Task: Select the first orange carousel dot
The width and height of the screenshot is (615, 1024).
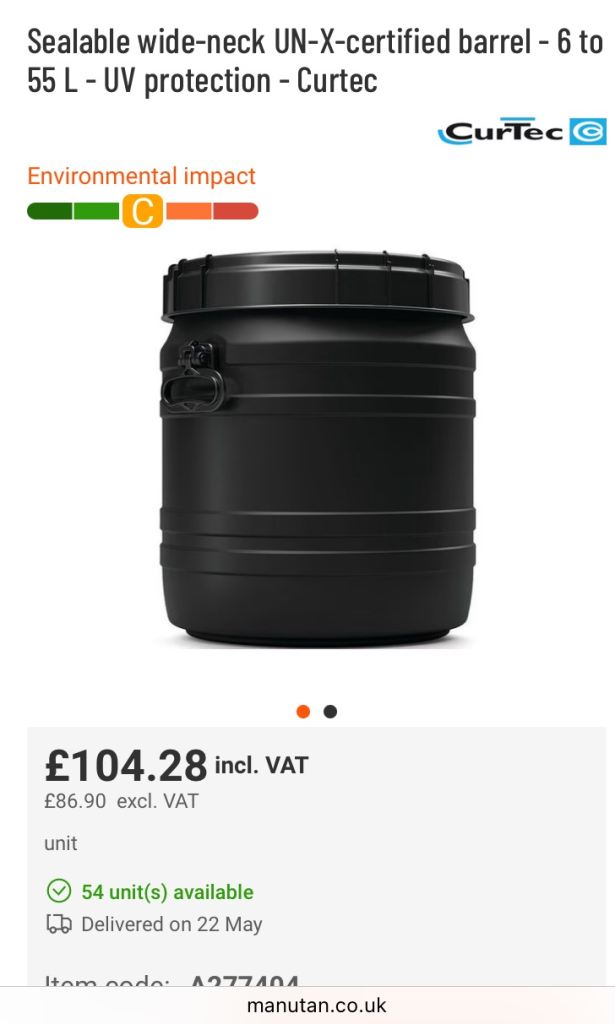Action: 303,712
